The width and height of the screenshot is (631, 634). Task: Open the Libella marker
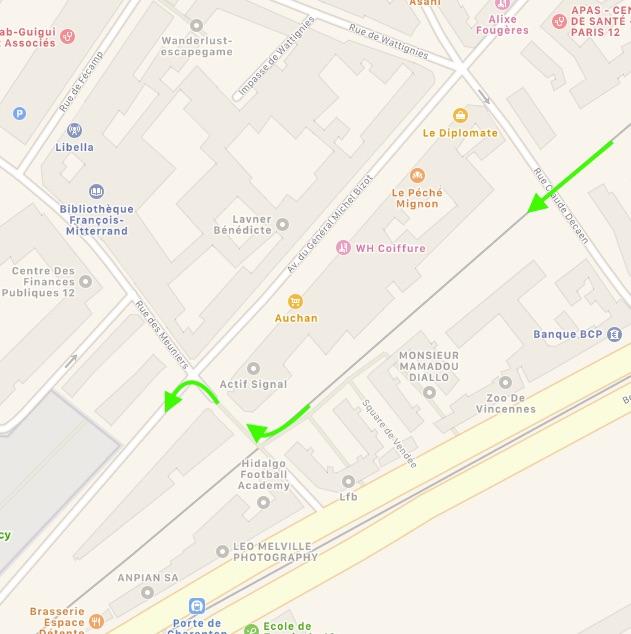pyautogui.click(x=74, y=130)
